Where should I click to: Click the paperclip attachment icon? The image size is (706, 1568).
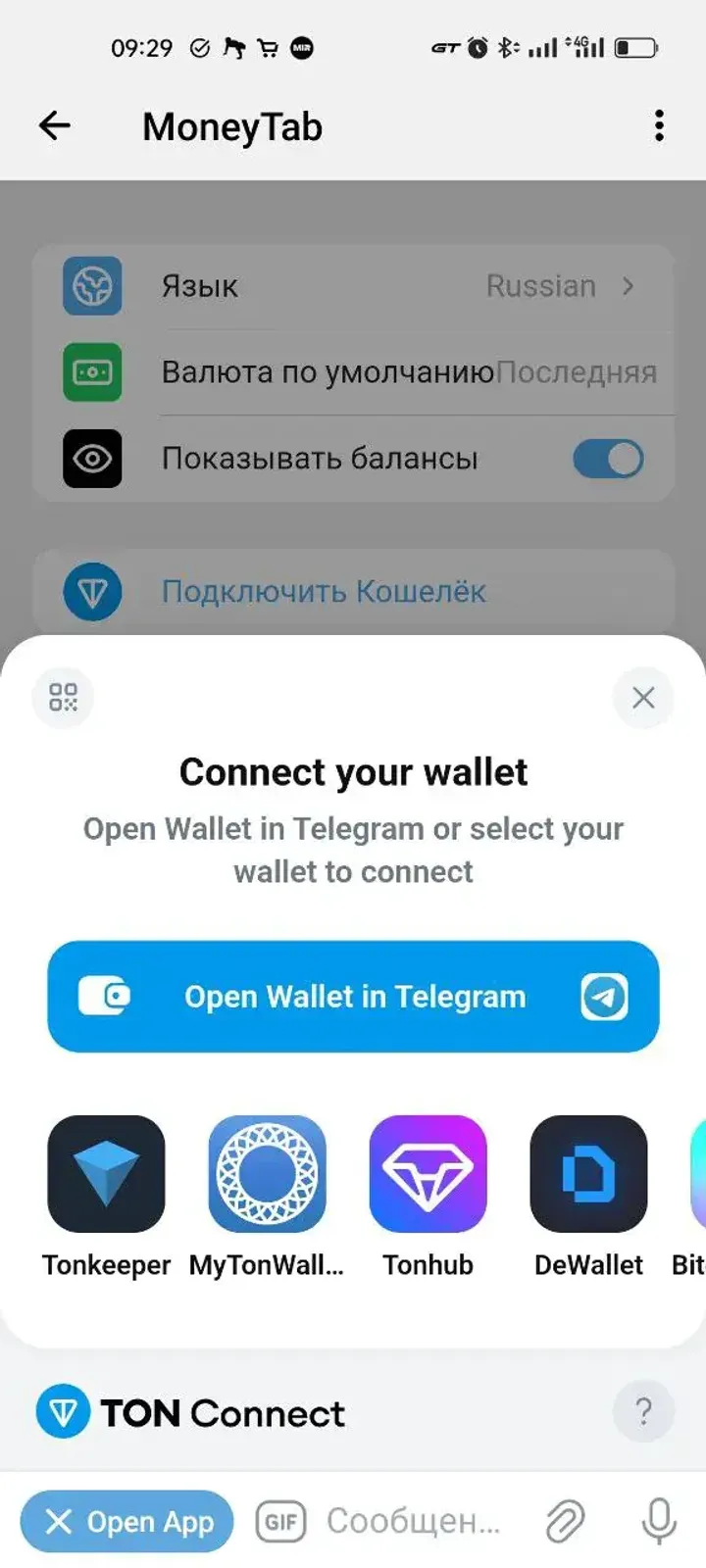click(x=565, y=1521)
